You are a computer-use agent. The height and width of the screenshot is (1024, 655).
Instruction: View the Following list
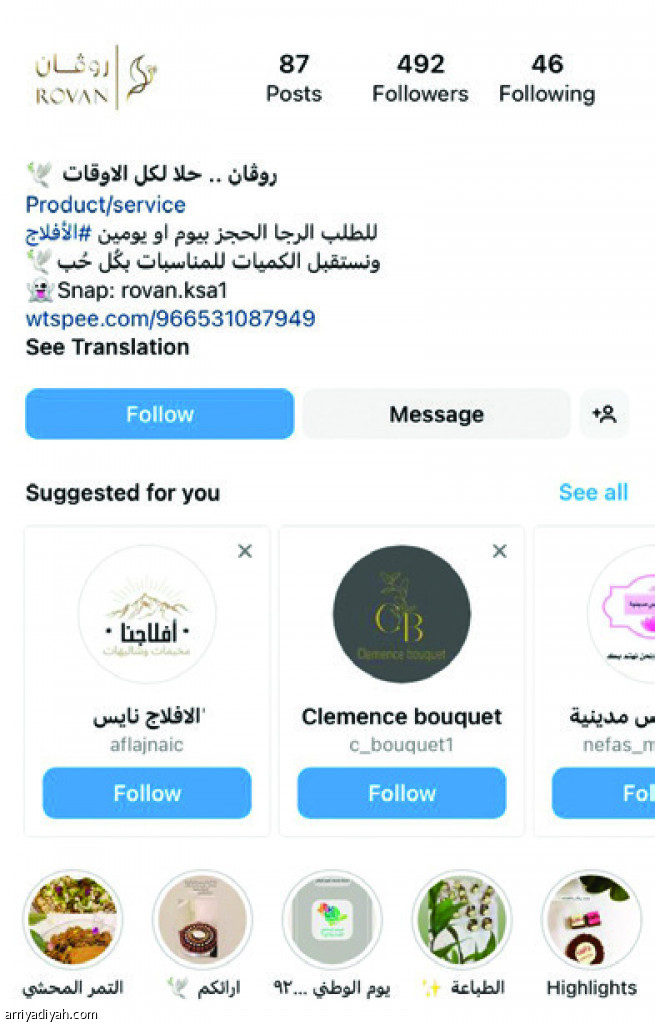pyautogui.click(x=547, y=78)
